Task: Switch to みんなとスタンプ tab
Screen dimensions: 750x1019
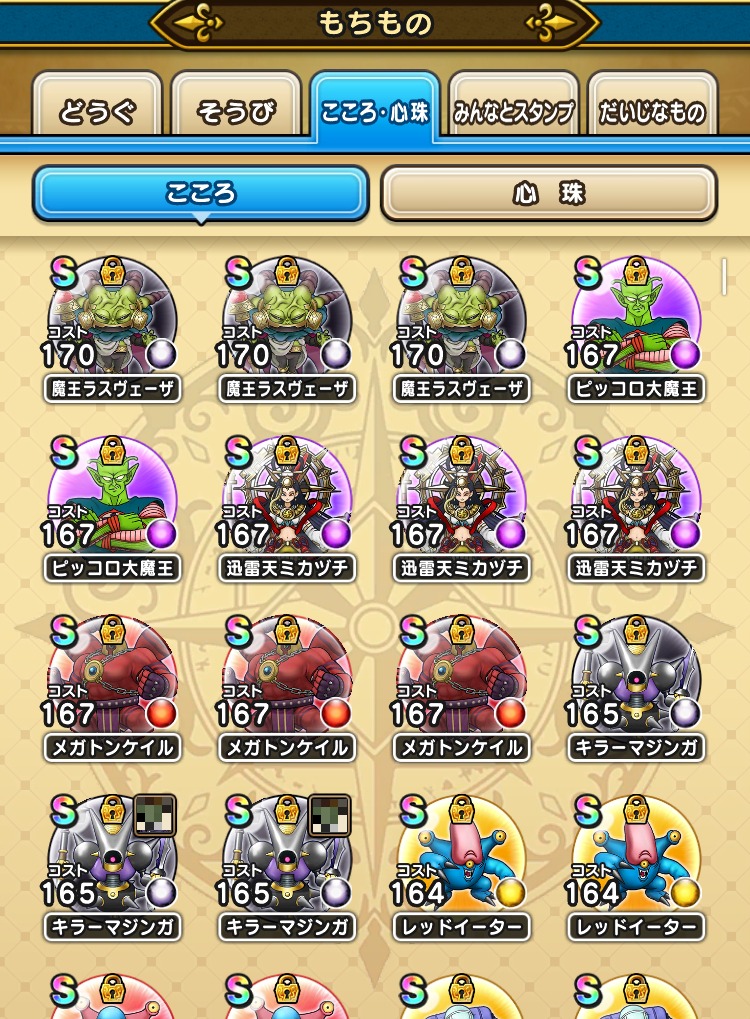Action: click(x=514, y=110)
